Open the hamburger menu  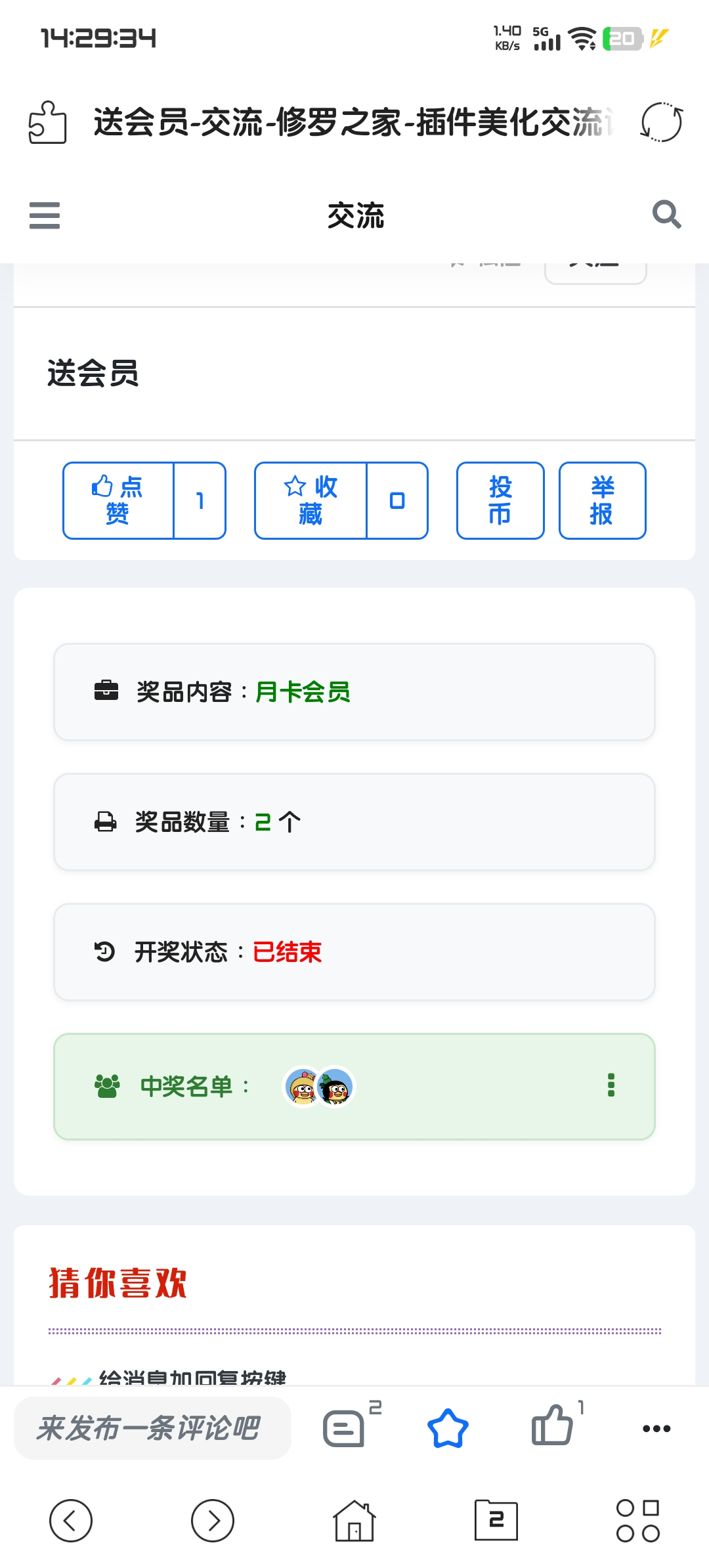click(45, 215)
